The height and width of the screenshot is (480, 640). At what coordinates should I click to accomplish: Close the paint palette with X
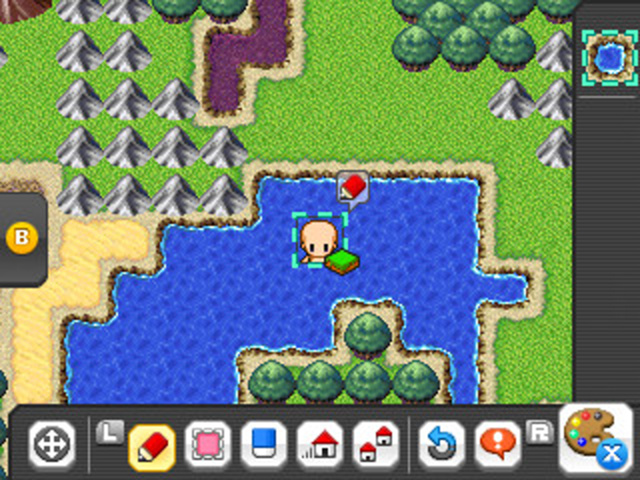(x=612, y=456)
